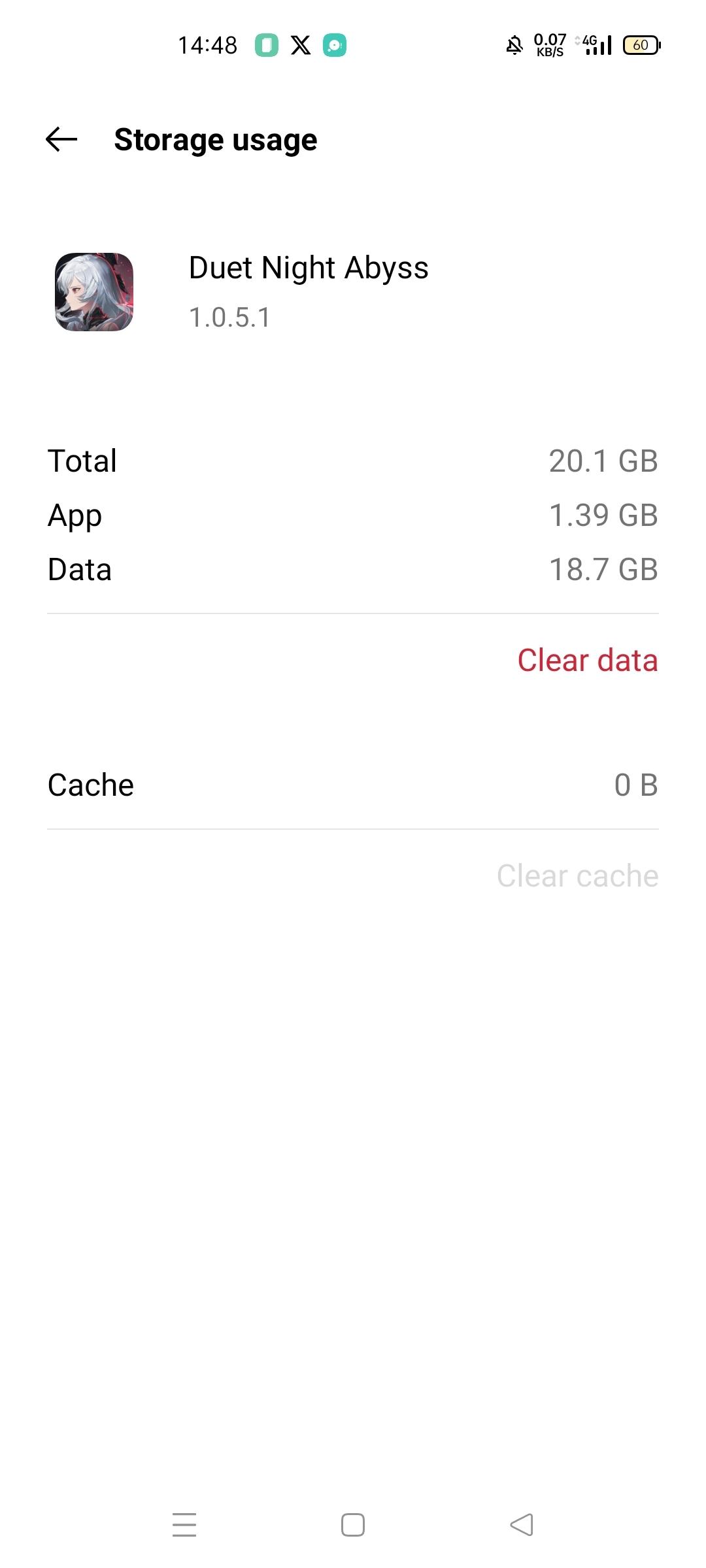Screen dimensions: 706x1568
Task: Tap the system back triangle
Action: pyautogui.click(x=522, y=1525)
